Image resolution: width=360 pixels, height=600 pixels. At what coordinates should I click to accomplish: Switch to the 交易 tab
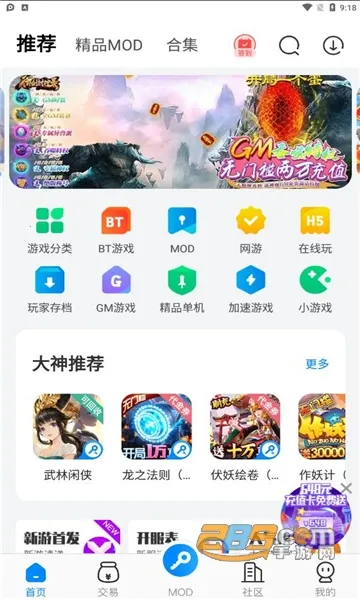pos(108,579)
